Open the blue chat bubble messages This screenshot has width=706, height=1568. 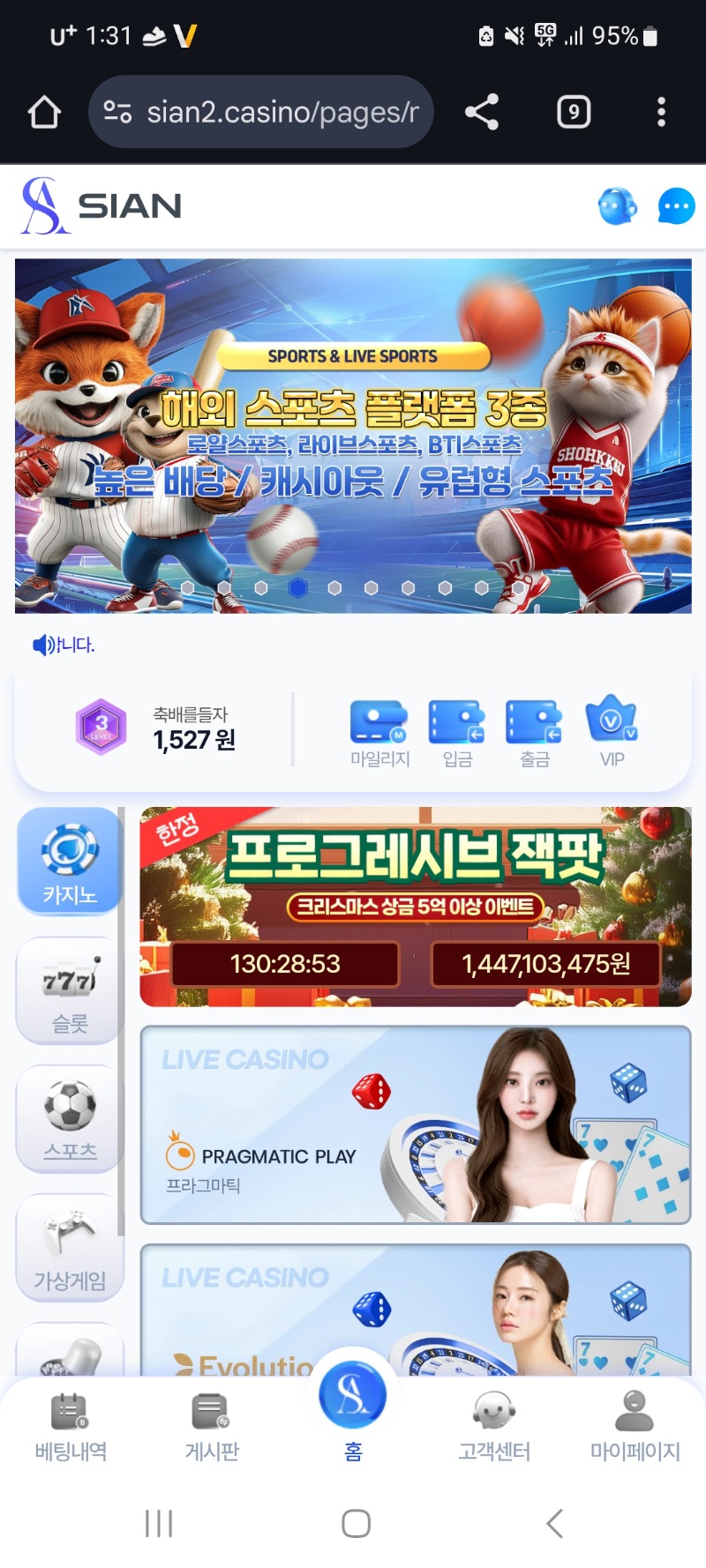(676, 207)
